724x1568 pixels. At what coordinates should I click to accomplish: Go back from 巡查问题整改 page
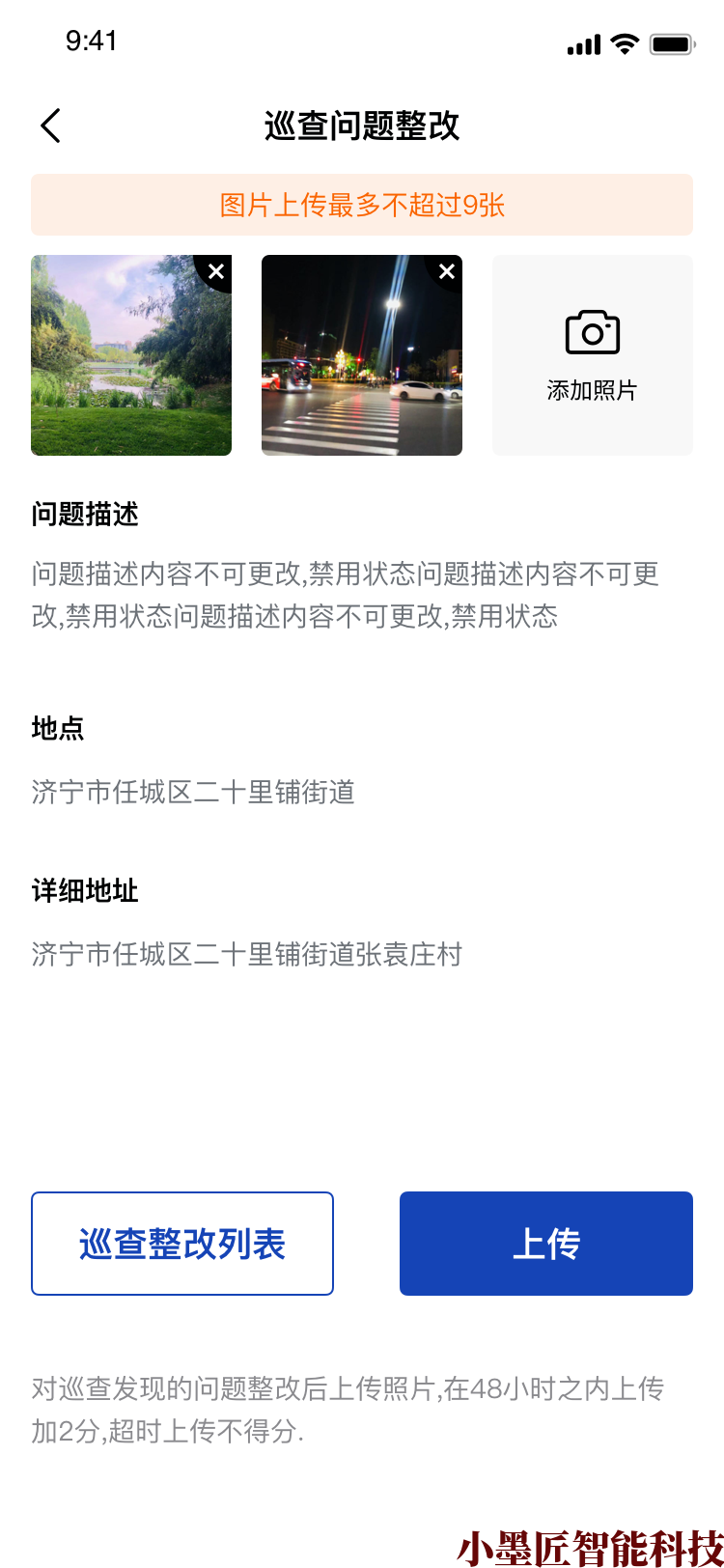(x=51, y=126)
